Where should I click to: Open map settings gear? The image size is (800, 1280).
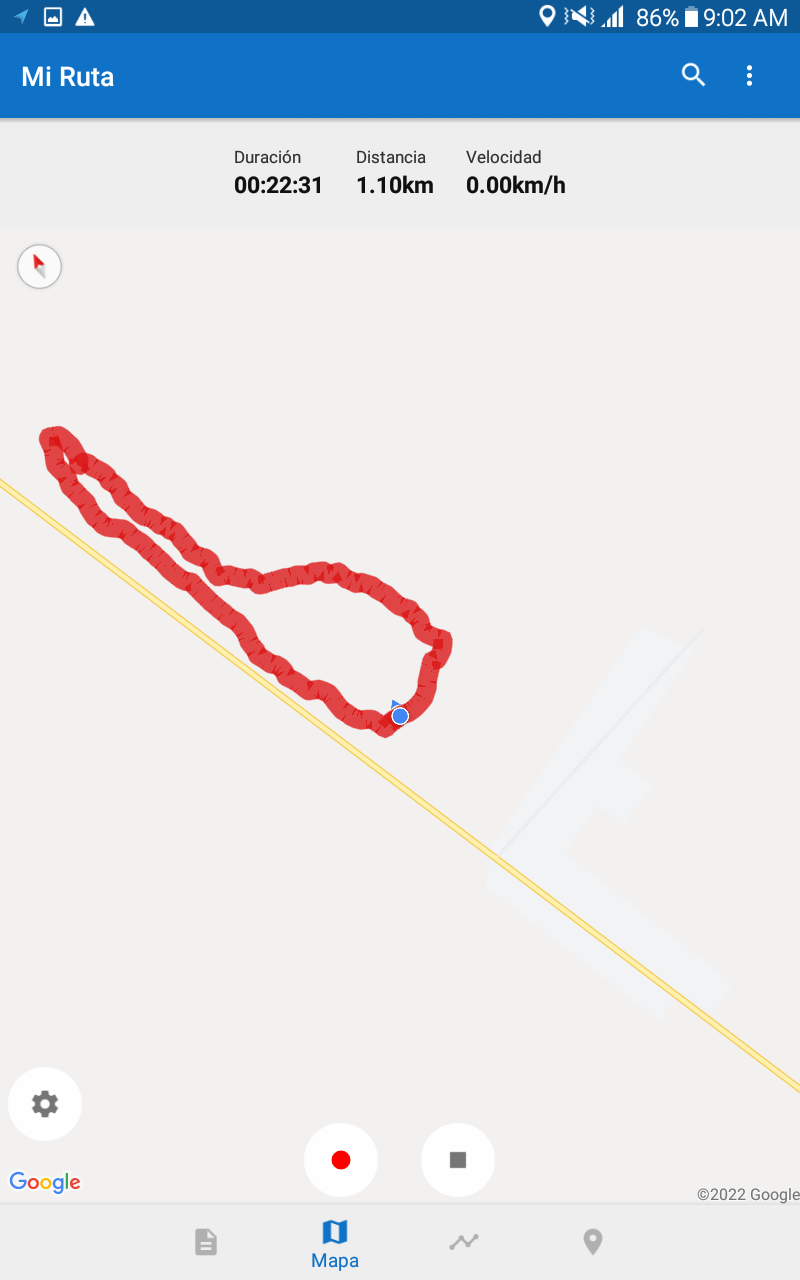(x=45, y=1104)
